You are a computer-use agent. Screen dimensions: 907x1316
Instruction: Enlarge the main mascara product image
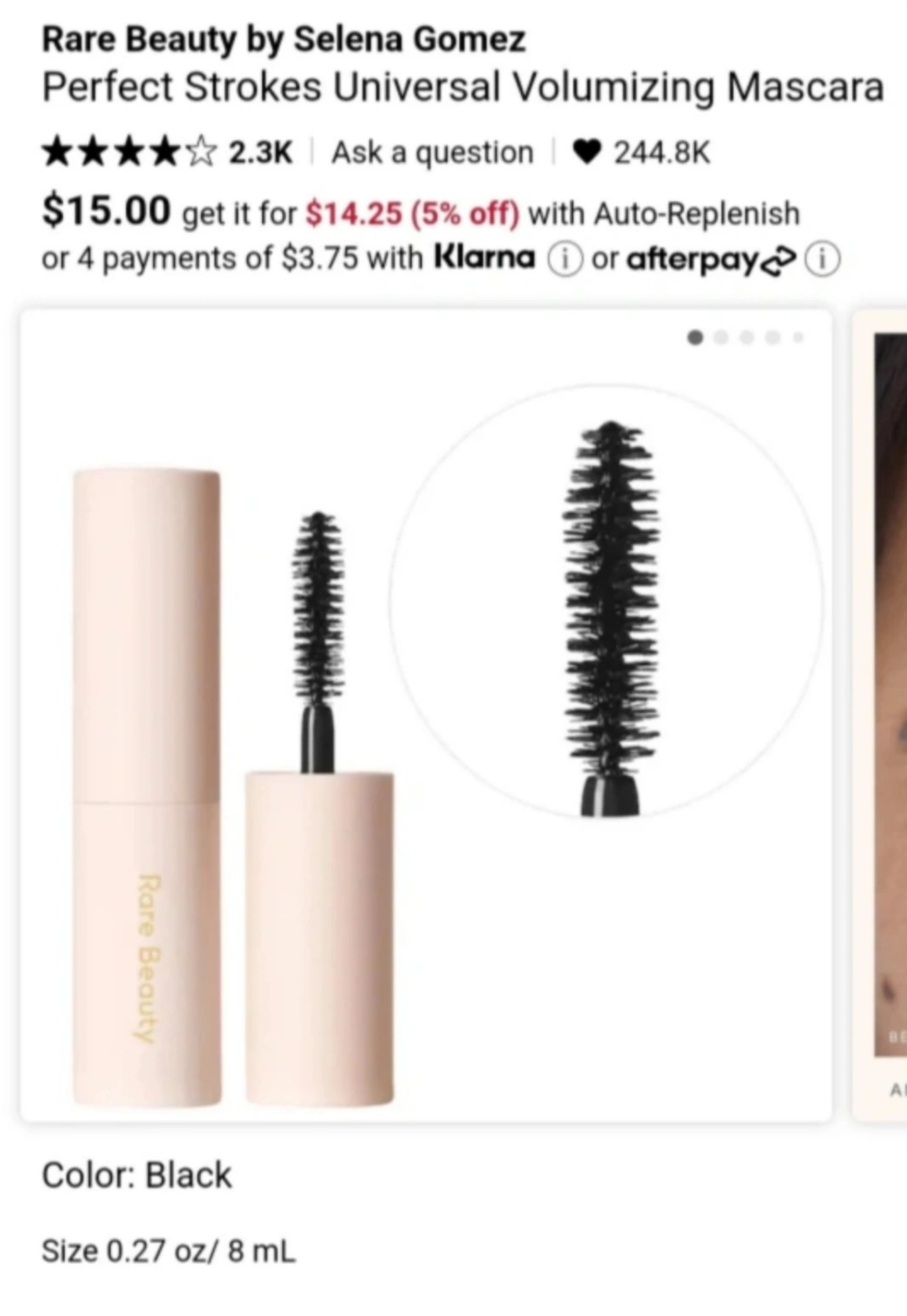point(426,715)
